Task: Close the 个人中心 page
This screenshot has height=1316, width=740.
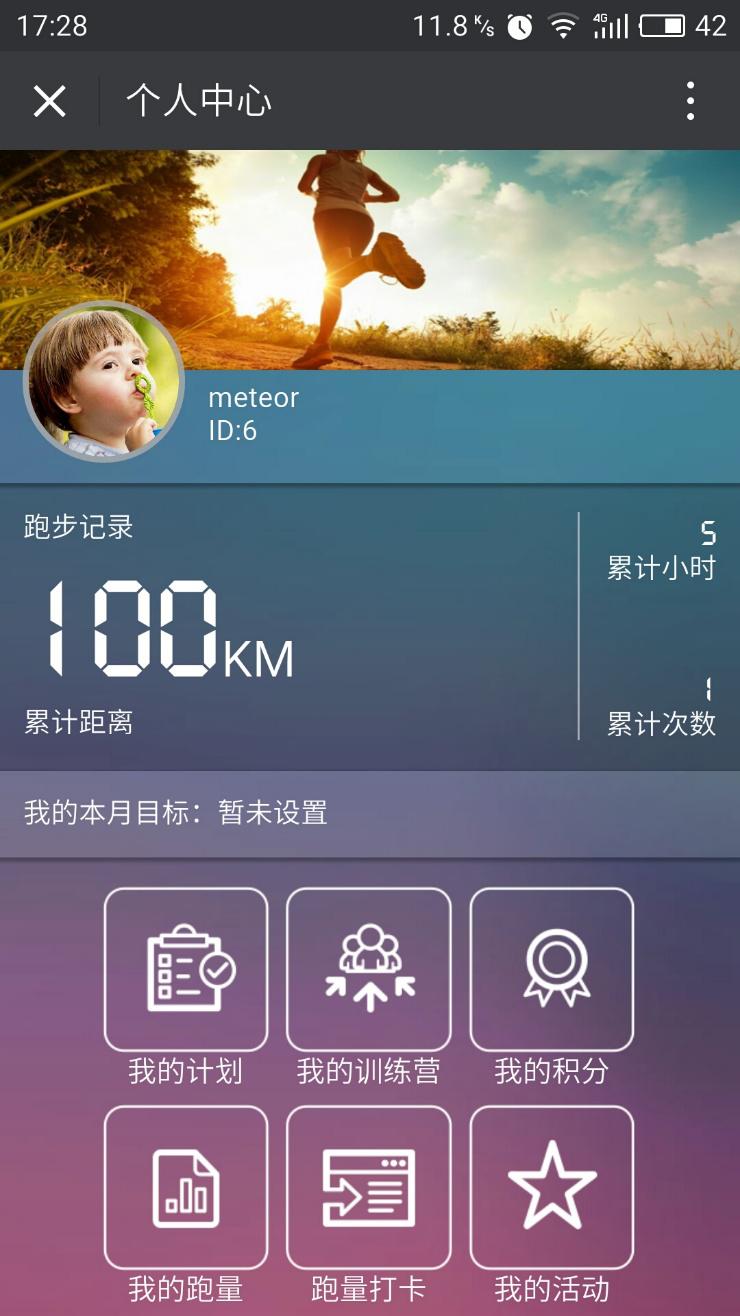Action: 49,101
